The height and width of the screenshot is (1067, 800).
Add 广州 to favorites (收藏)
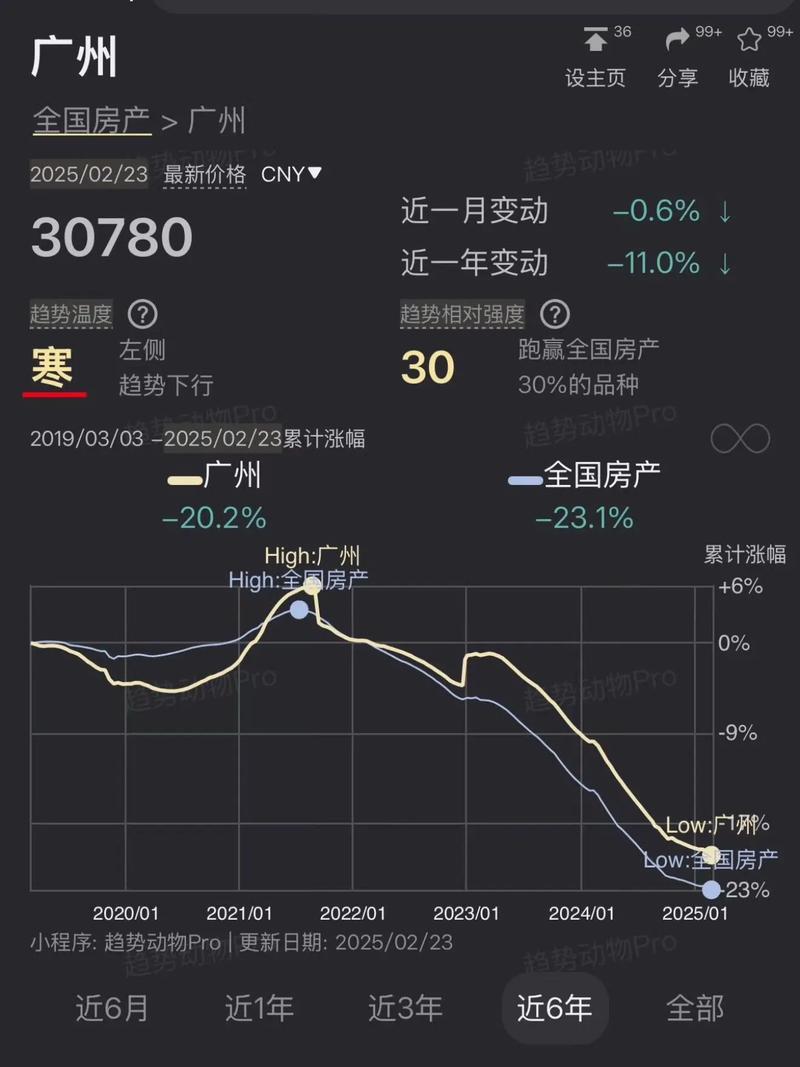tap(750, 56)
